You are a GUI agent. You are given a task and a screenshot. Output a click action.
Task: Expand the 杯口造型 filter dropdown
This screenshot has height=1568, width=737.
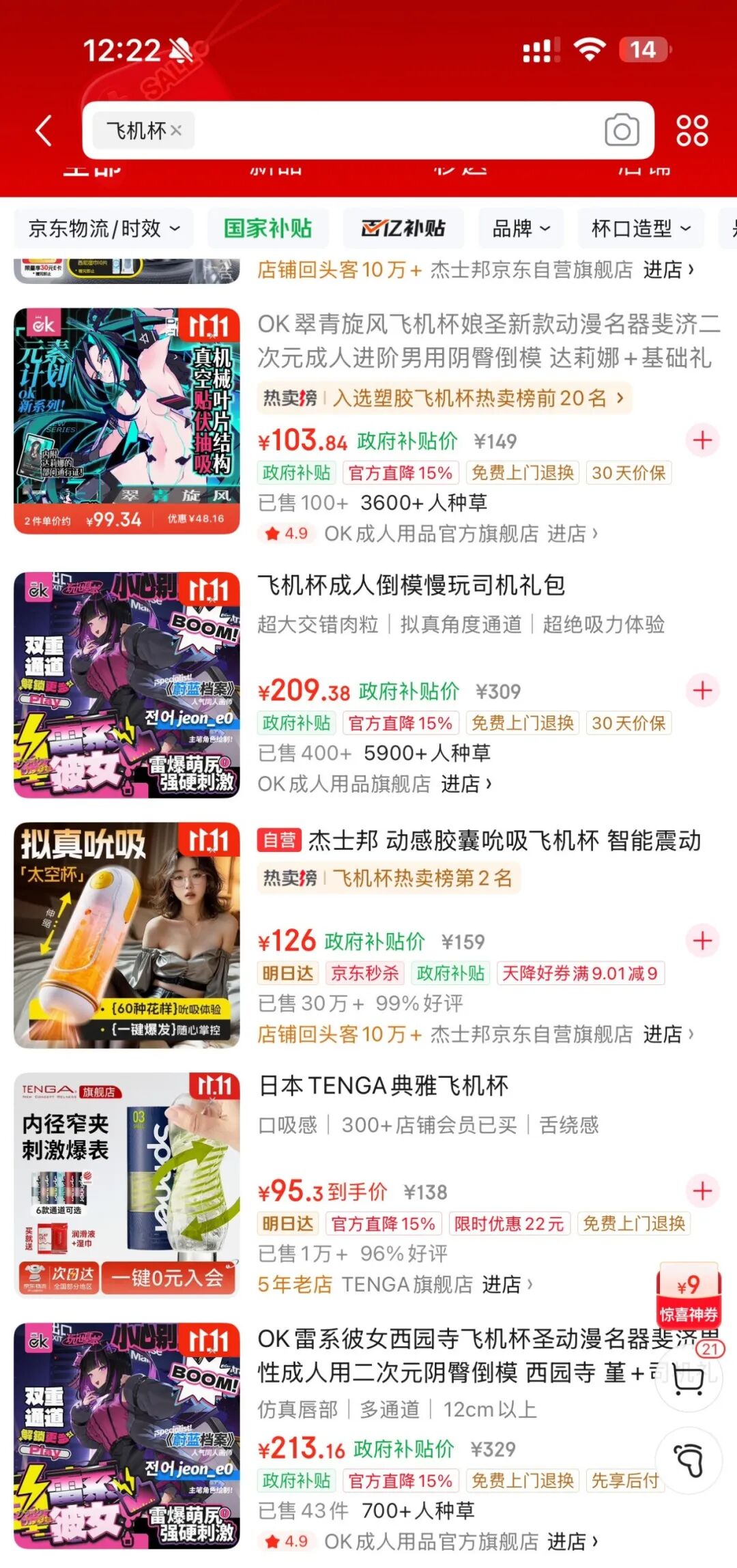point(640,228)
